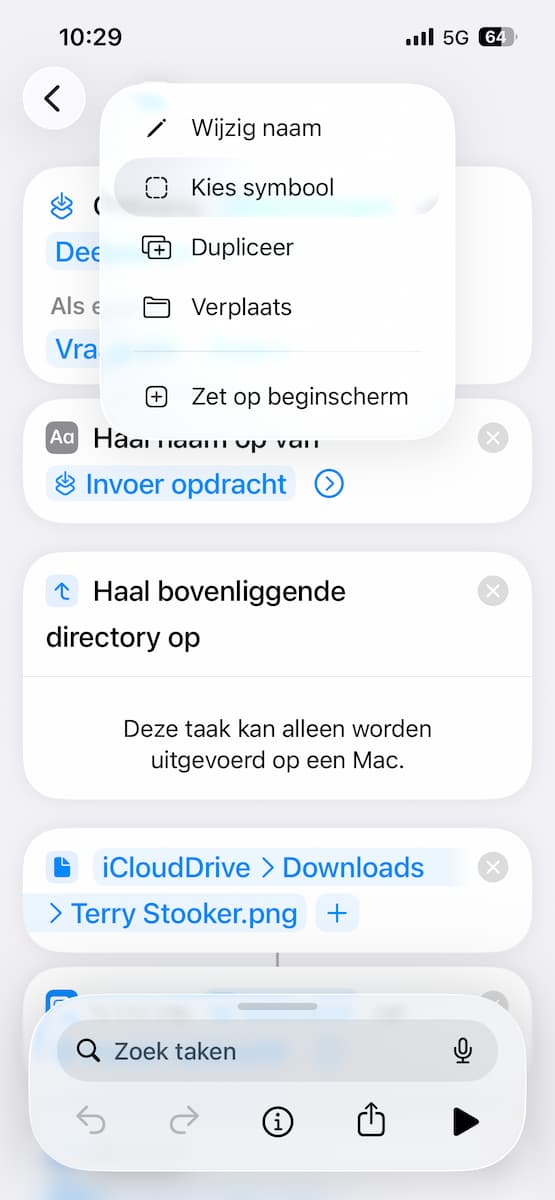Image resolution: width=555 pixels, height=1200 pixels.
Task: Remove the Haal bovenliggende directory action
Action: [x=492, y=591]
